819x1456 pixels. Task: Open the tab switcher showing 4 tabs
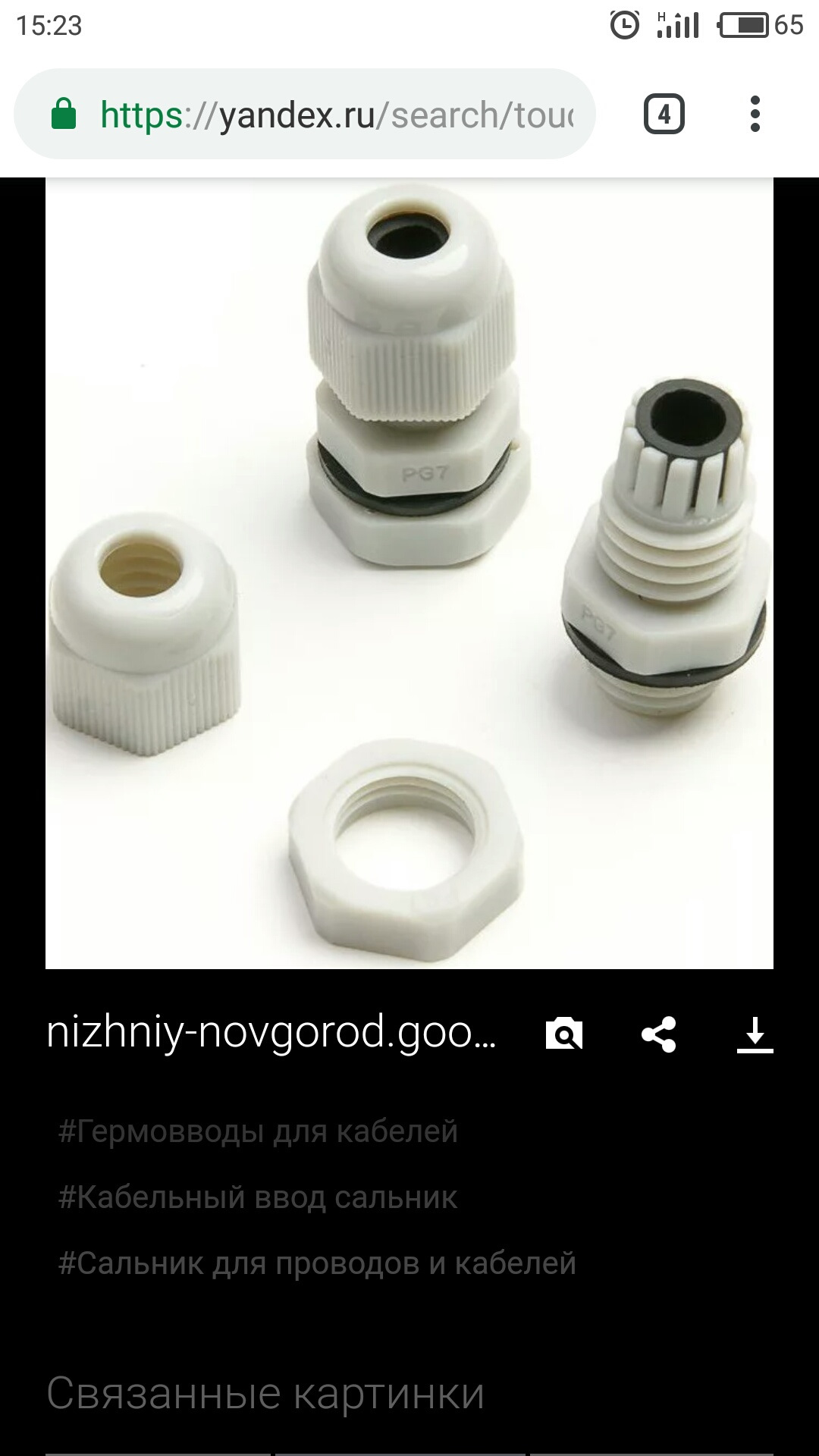click(664, 115)
